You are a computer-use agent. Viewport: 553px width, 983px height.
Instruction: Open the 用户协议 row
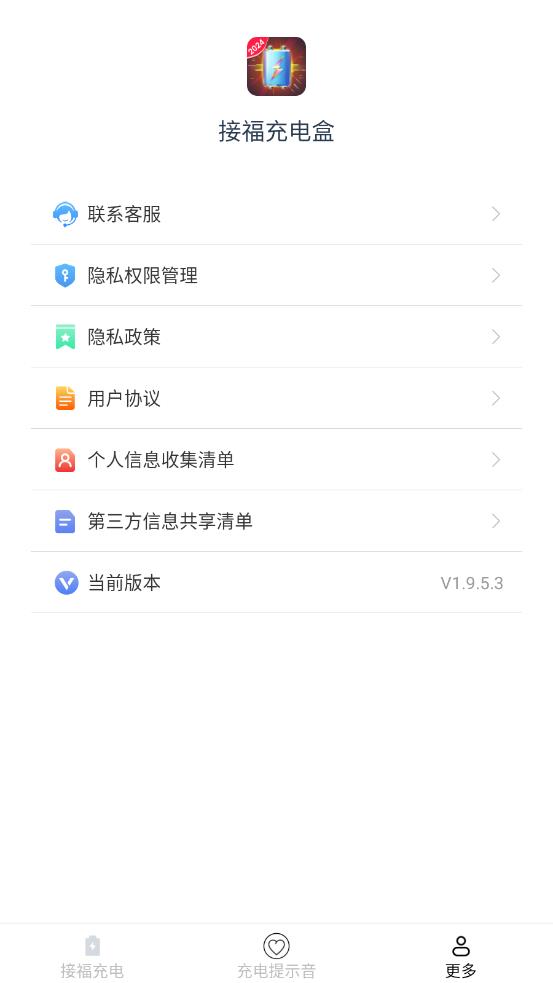point(276,399)
